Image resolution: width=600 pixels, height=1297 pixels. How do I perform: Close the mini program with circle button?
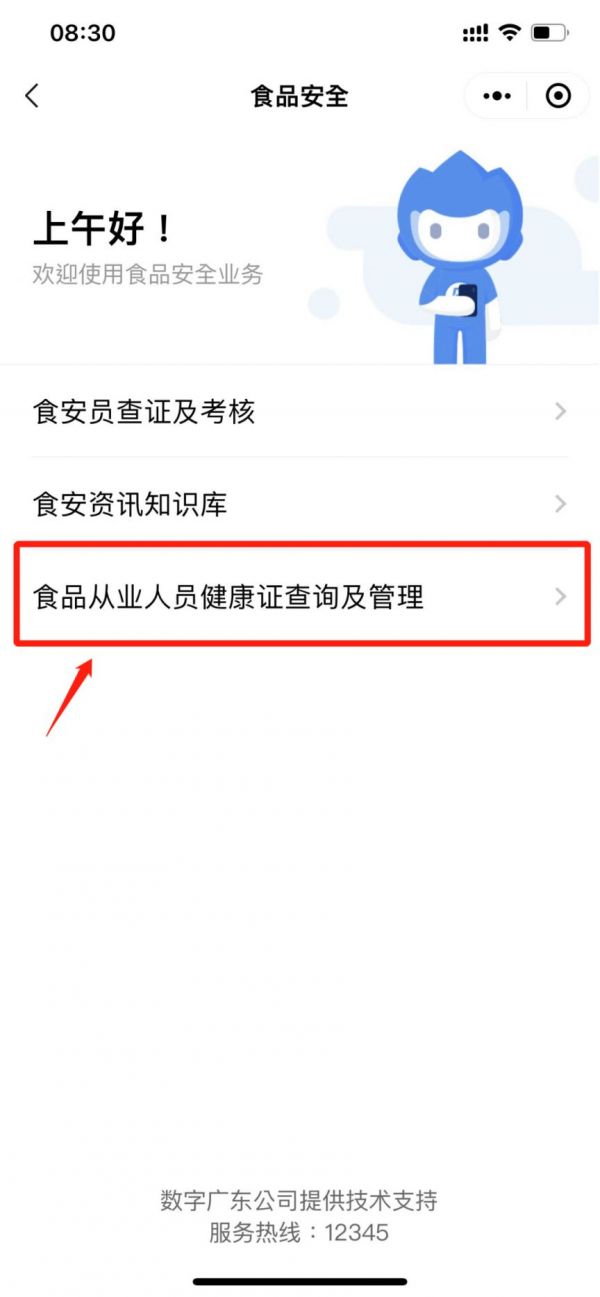coord(558,96)
